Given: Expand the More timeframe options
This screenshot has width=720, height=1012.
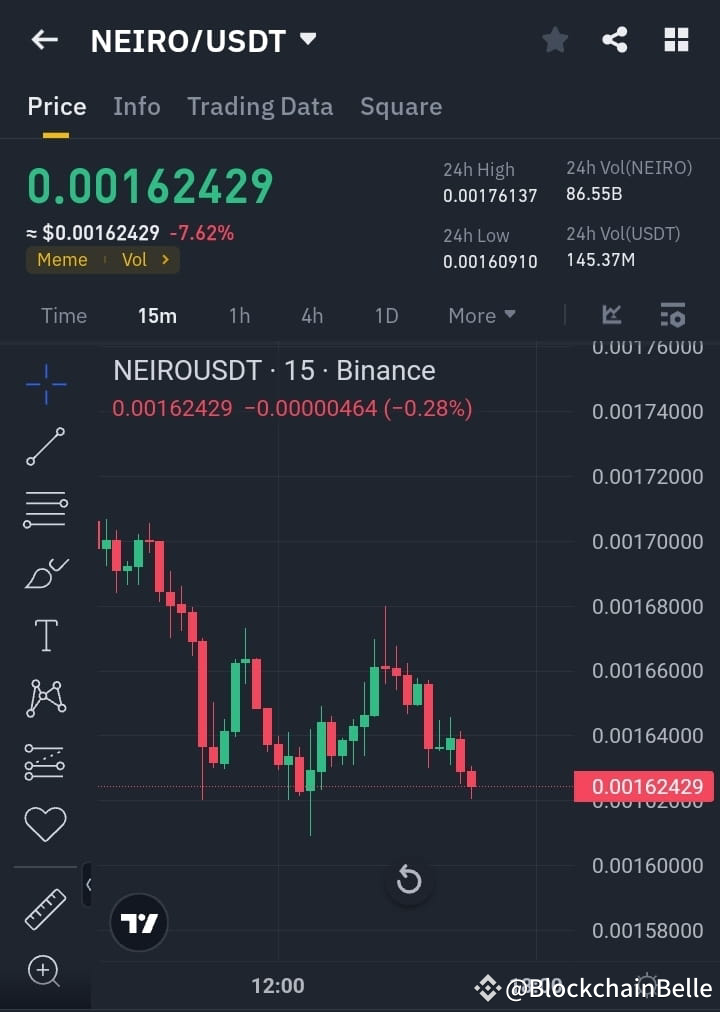Looking at the screenshot, I should 481,315.
